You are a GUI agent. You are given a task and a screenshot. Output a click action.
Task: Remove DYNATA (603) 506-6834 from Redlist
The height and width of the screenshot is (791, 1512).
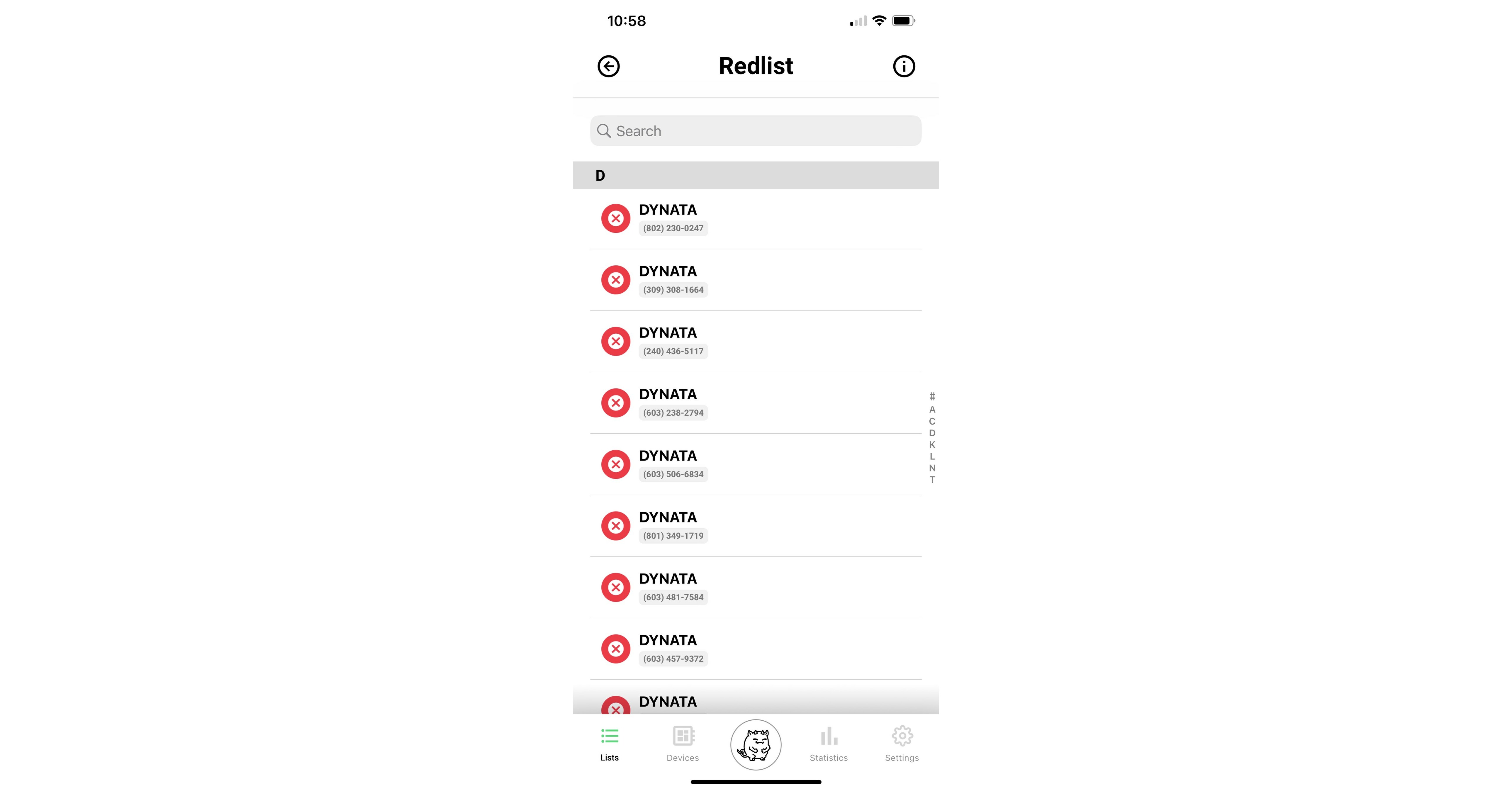pyautogui.click(x=615, y=464)
